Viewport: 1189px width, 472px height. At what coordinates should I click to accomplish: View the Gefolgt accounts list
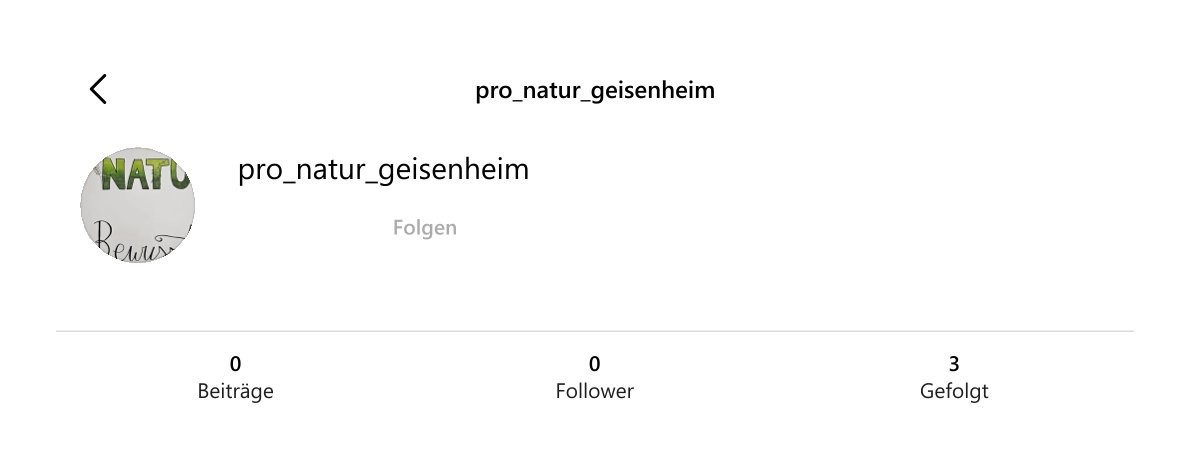(x=953, y=378)
